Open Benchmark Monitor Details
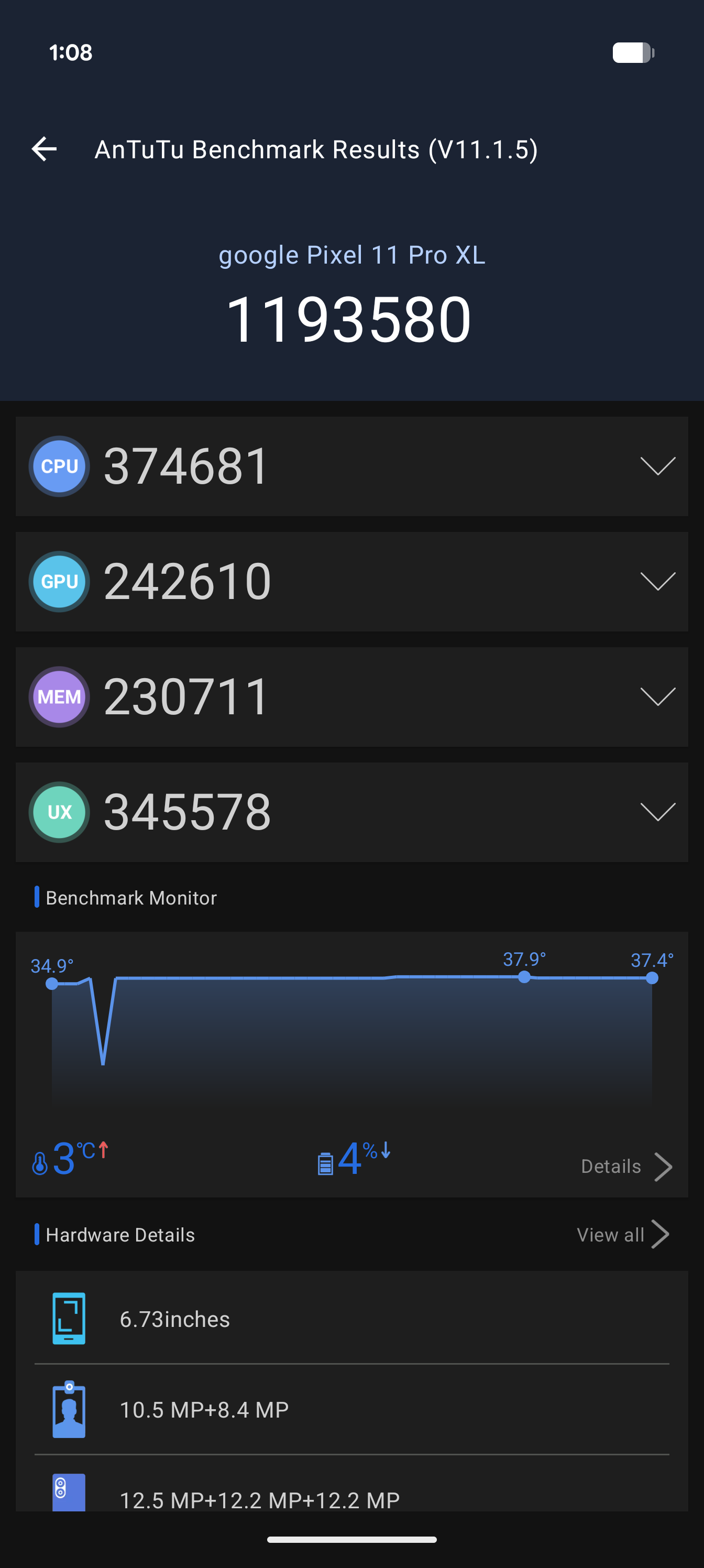 point(626,1166)
